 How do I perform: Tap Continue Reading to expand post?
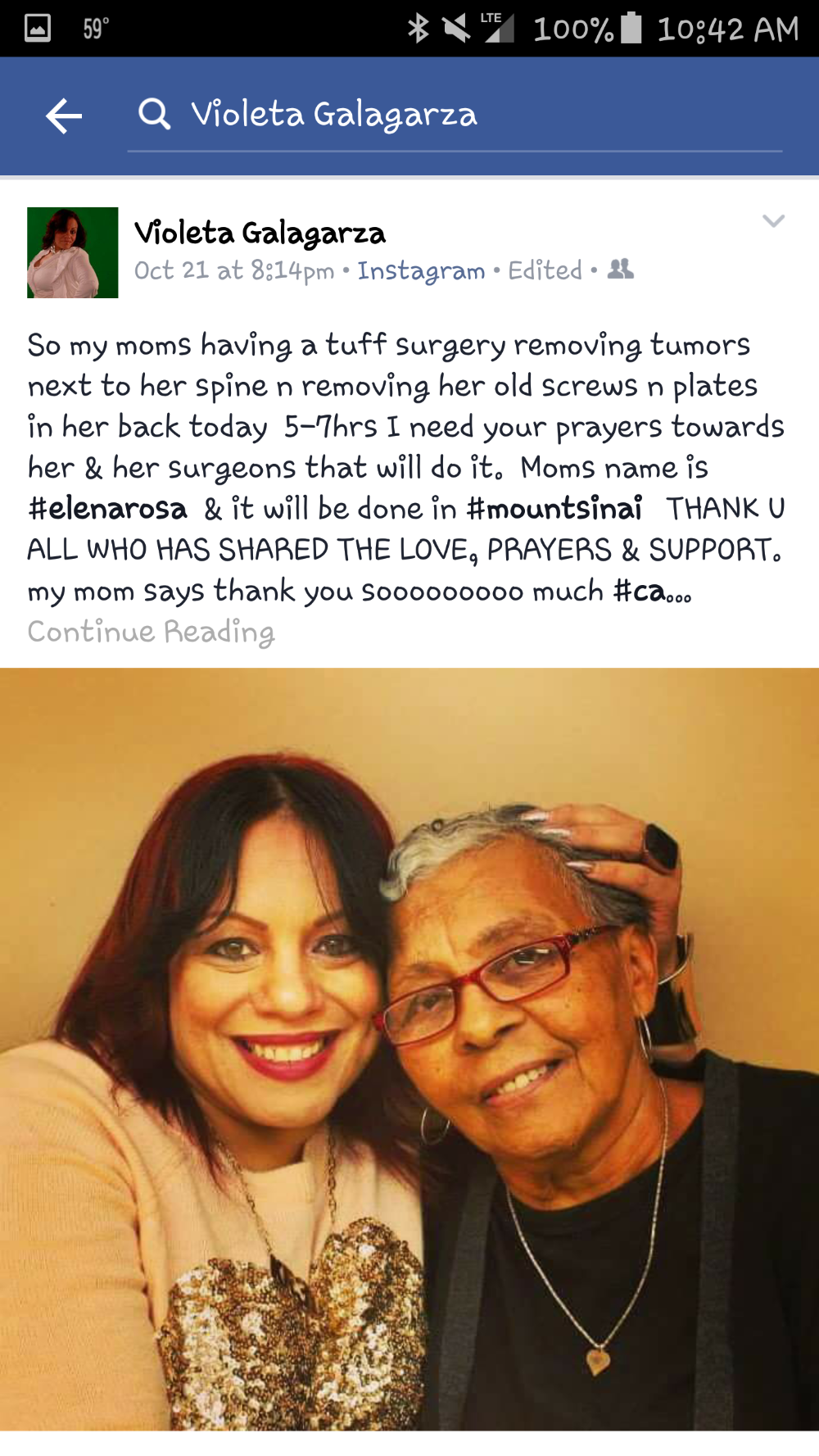(x=151, y=633)
